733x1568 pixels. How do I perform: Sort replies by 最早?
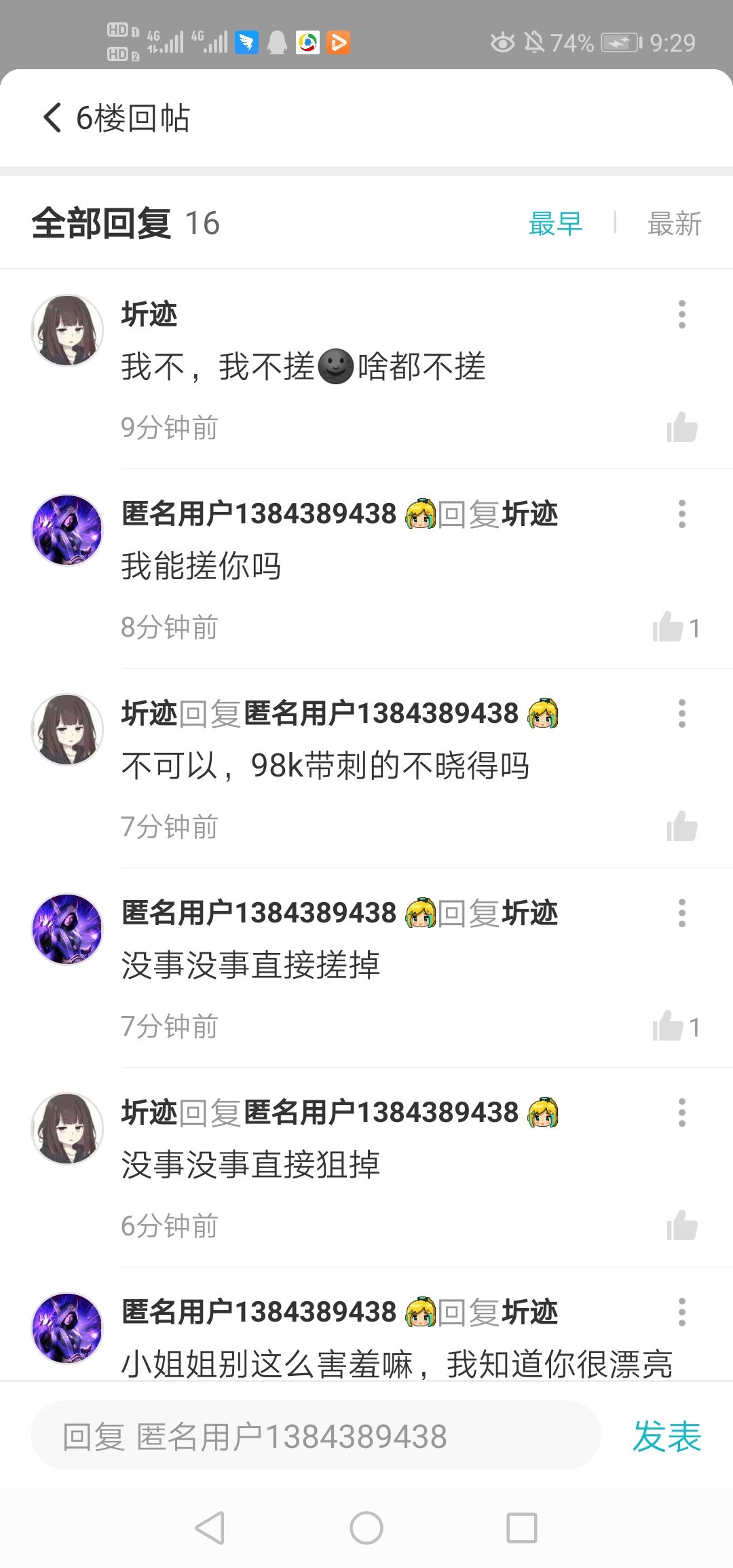pos(555,223)
